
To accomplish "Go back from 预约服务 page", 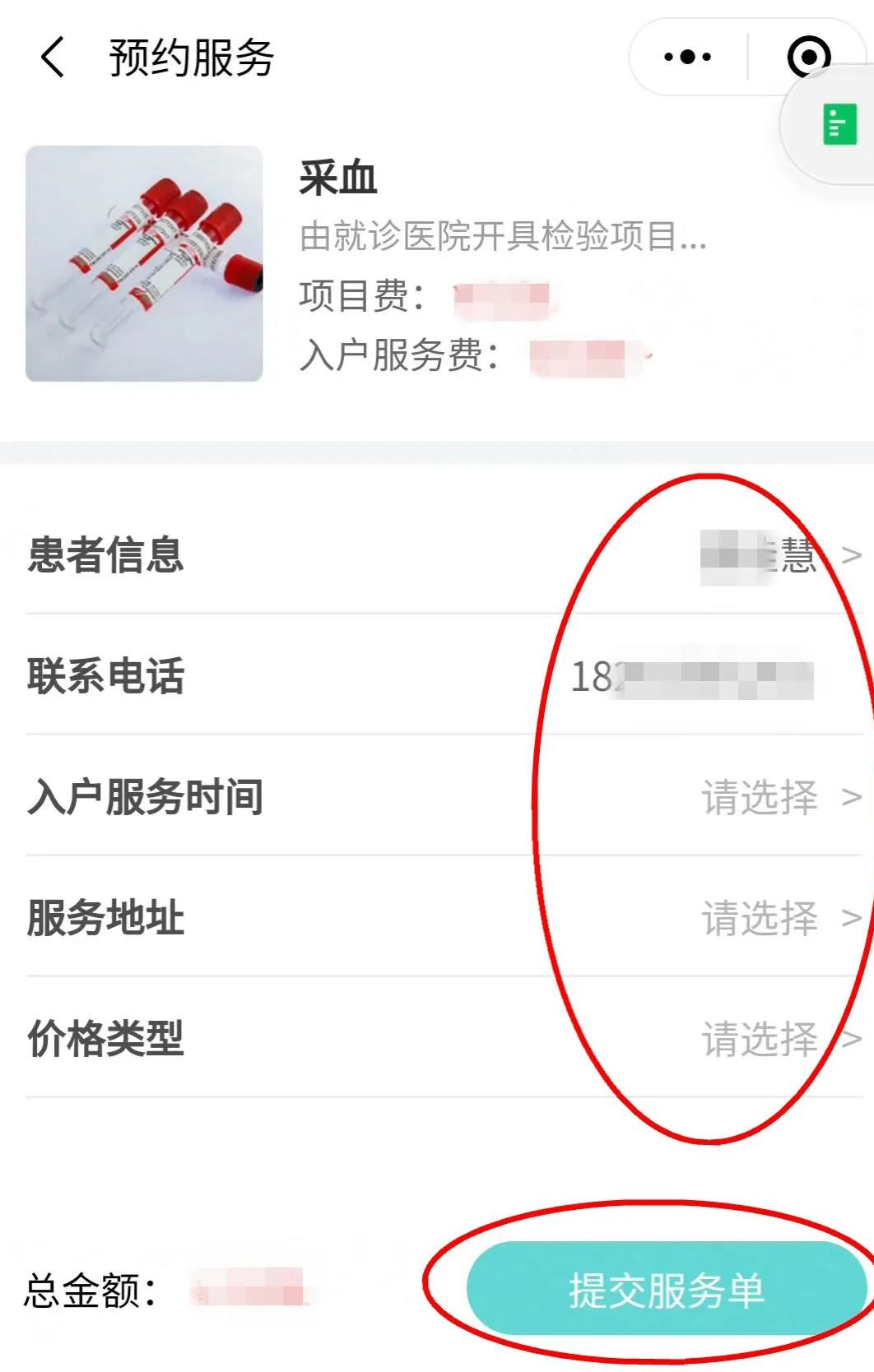I will pos(53,58).
